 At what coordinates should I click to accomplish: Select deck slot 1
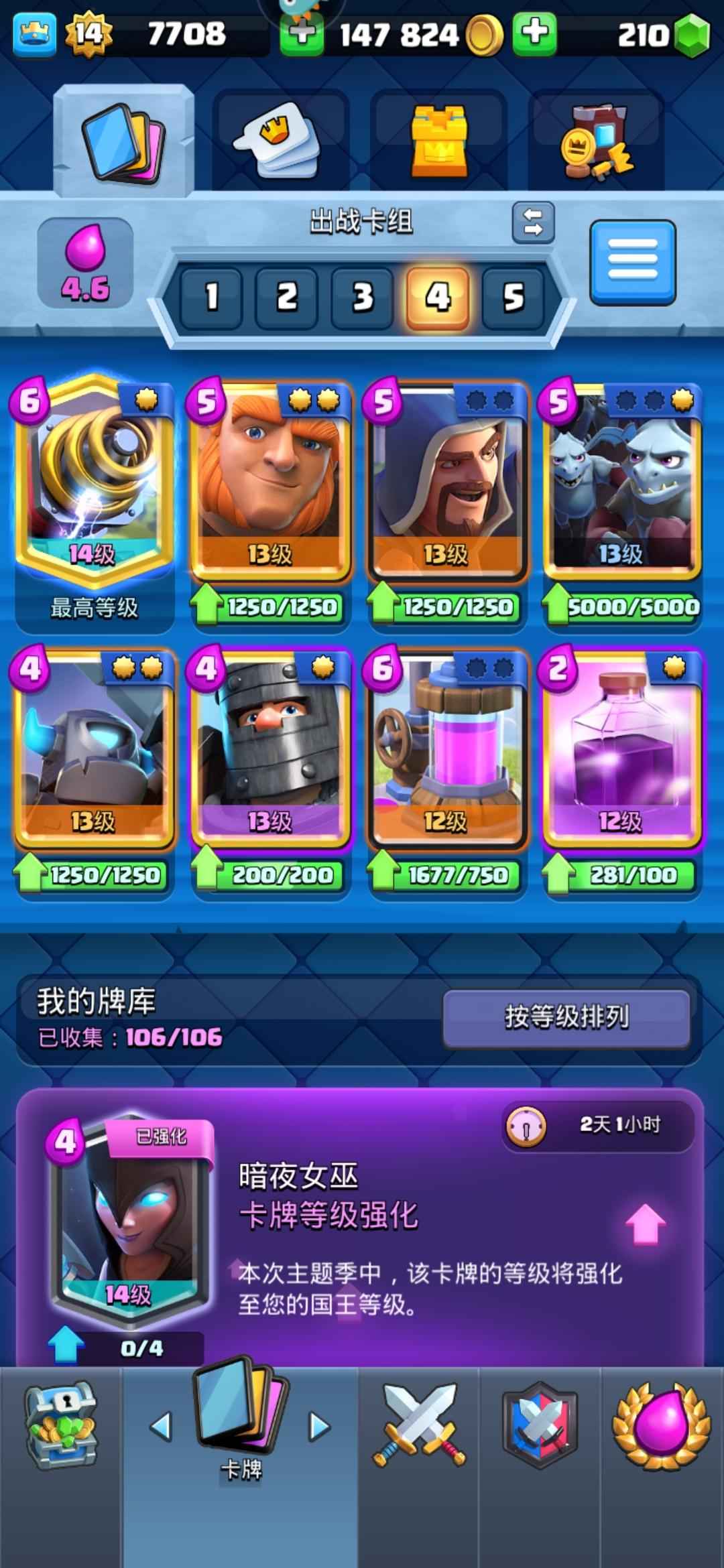point(211,297)
